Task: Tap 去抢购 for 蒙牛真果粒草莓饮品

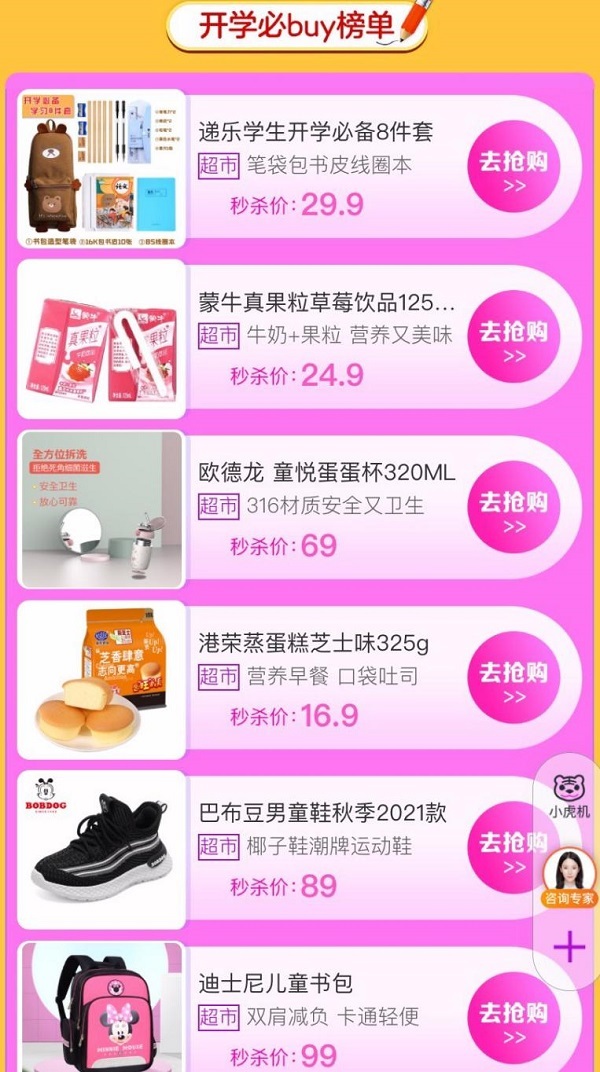Action: pos(514,340)
